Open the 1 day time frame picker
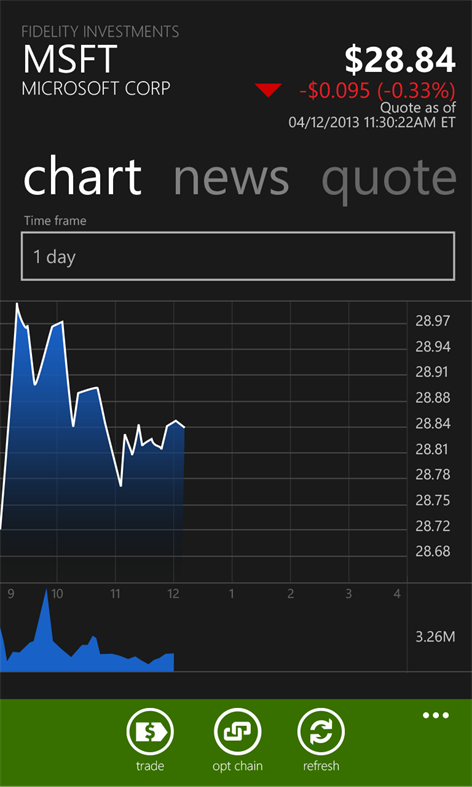The height and width of the screenshot is (787, 472). click(x=238, y=256)
